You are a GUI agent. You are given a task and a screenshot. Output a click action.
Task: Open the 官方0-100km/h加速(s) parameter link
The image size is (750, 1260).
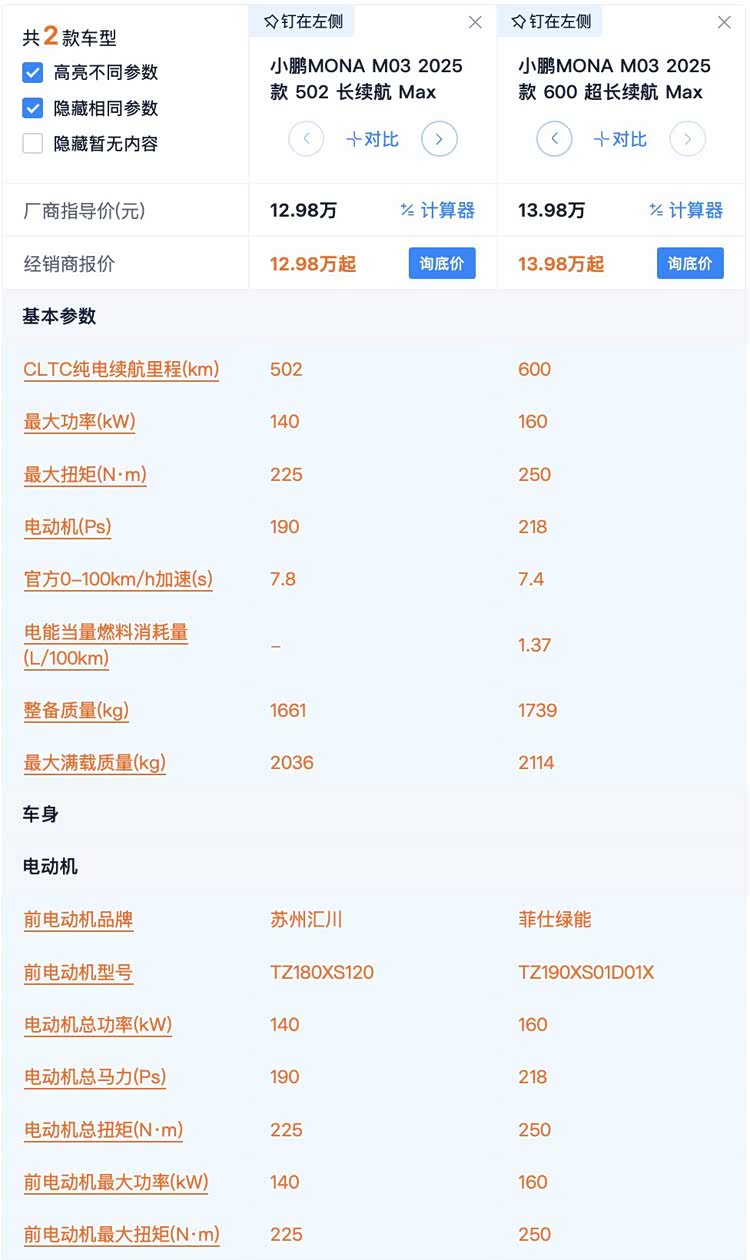(x=118, y=579)
